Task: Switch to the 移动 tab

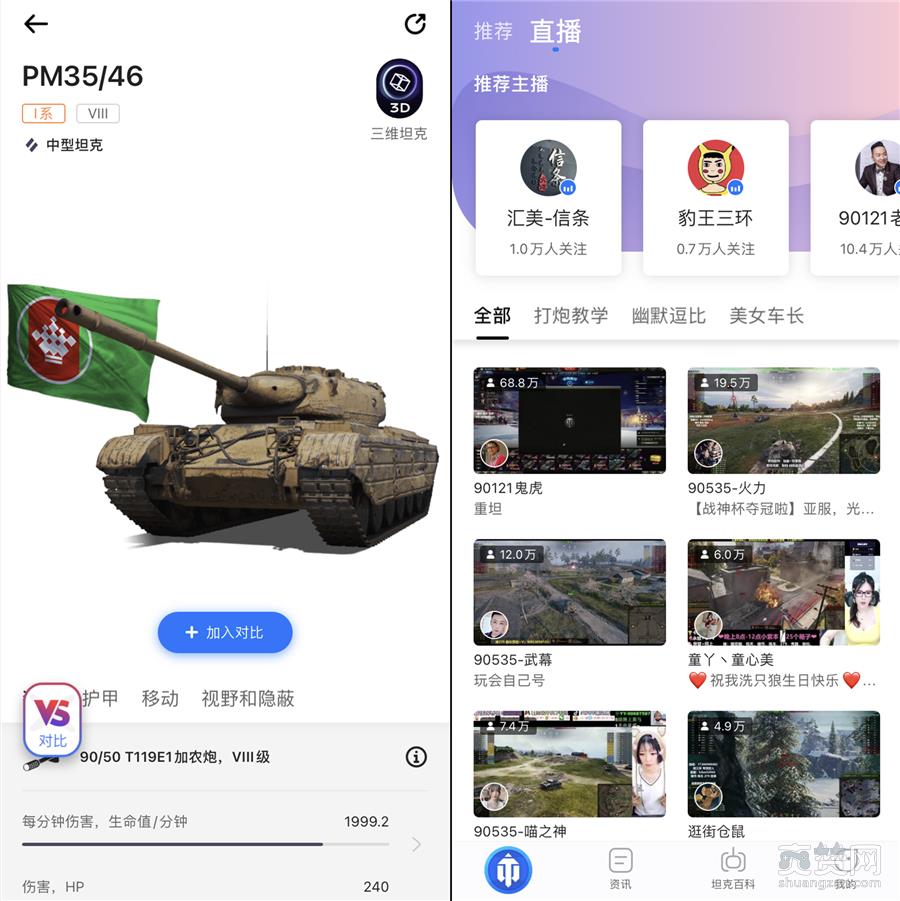Action: click(160, 698)
